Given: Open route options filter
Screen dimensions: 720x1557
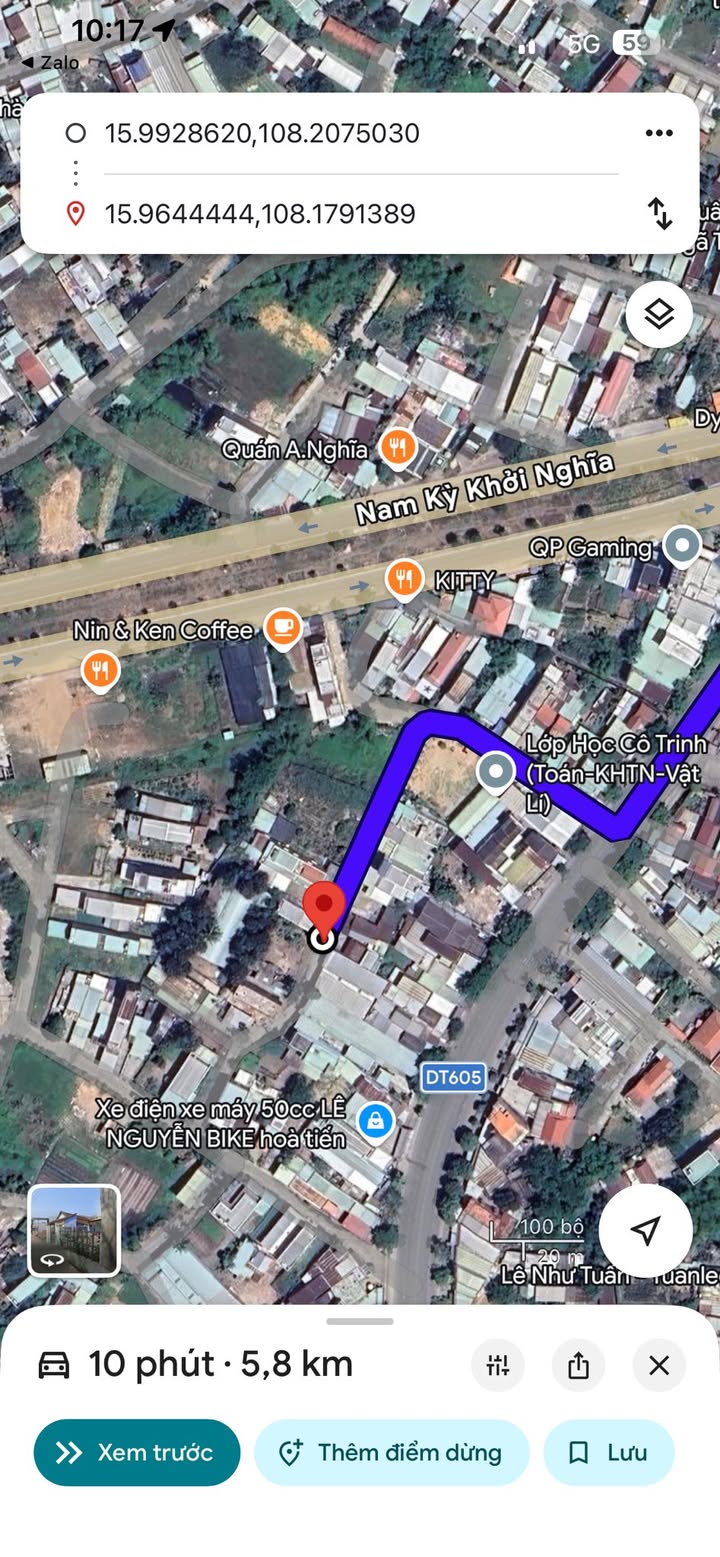Looking at the screenshot, I should (x=498, y=1365).
